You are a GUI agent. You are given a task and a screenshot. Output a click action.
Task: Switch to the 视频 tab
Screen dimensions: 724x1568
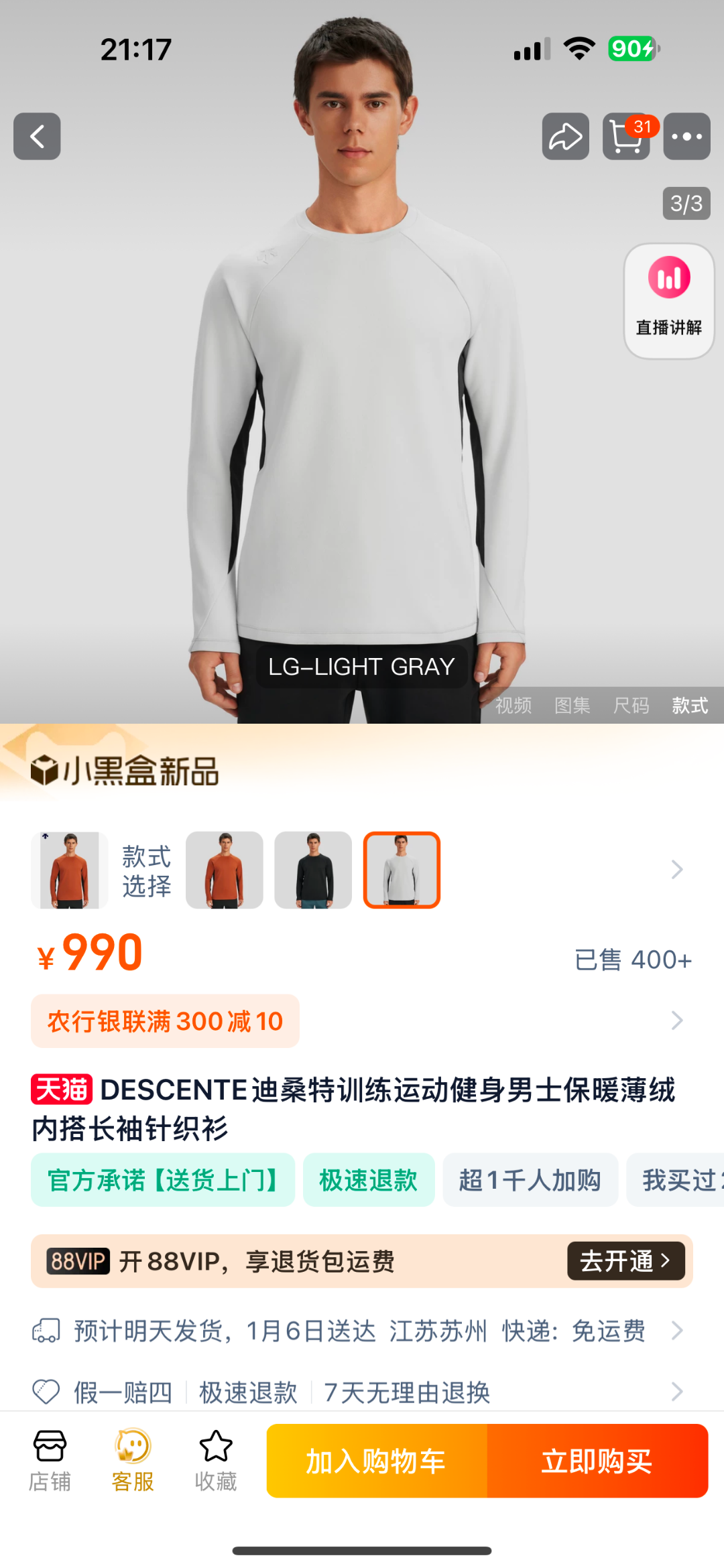click(x=513, y=705)
